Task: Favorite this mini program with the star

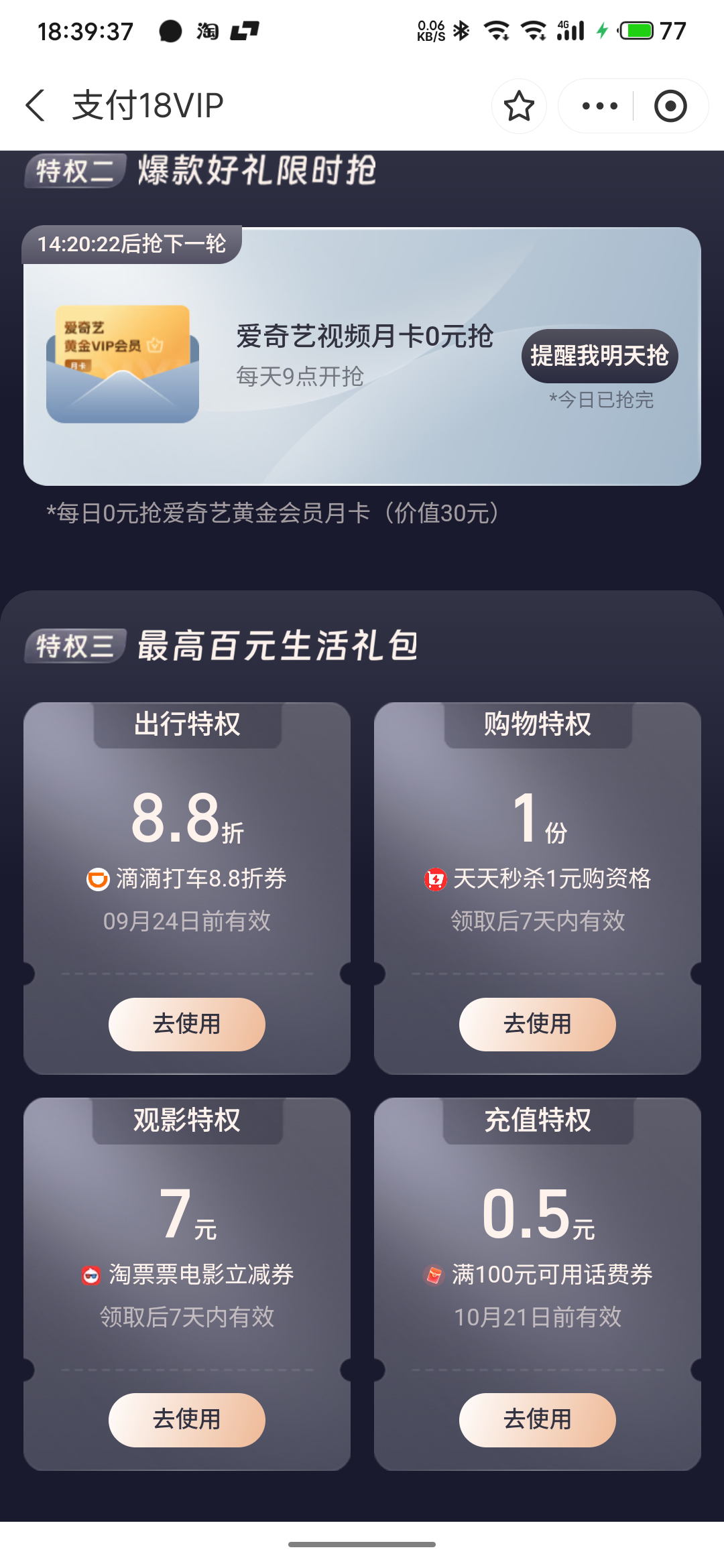Action: point(519,106)
